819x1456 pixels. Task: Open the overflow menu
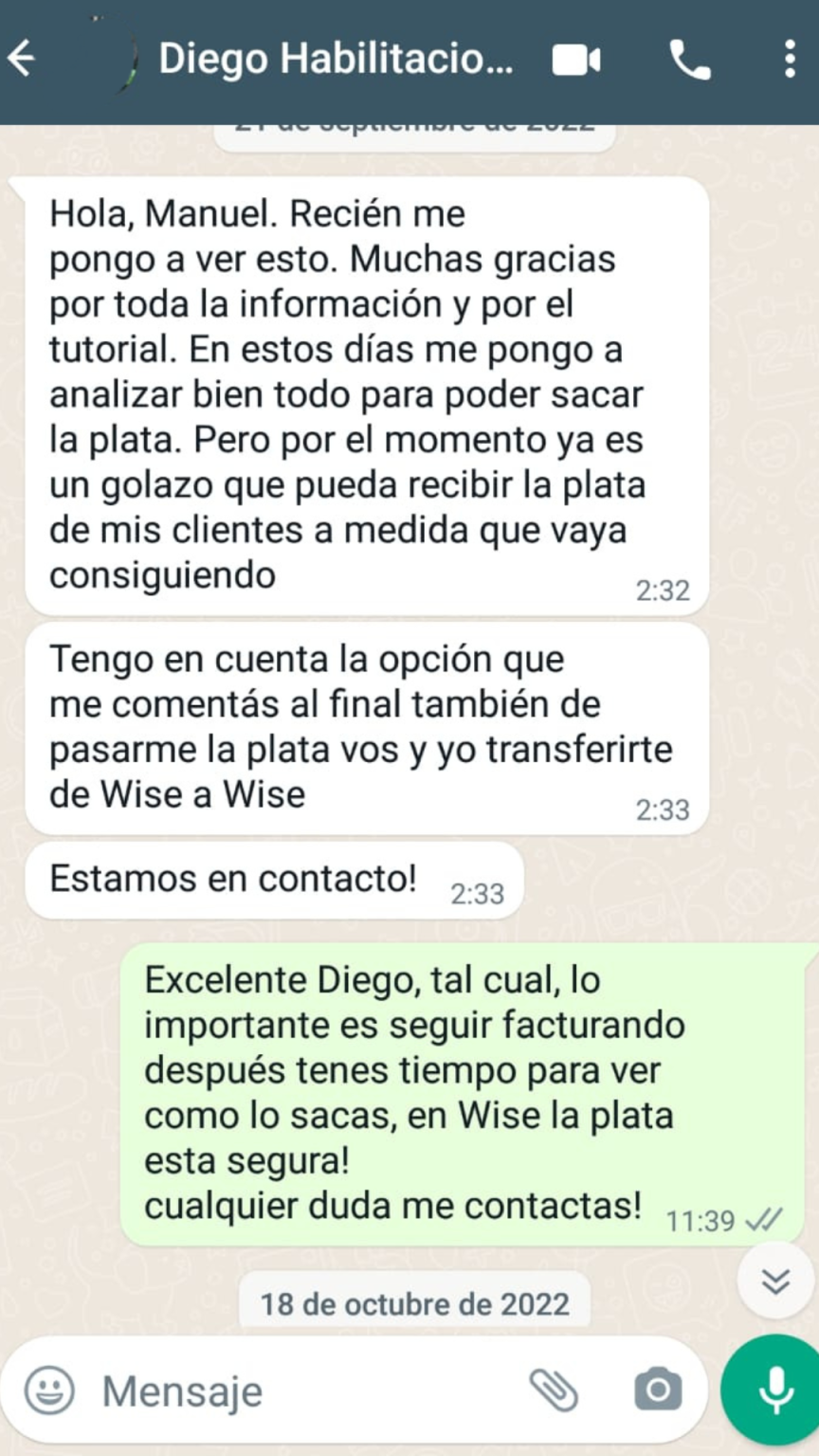790,59
